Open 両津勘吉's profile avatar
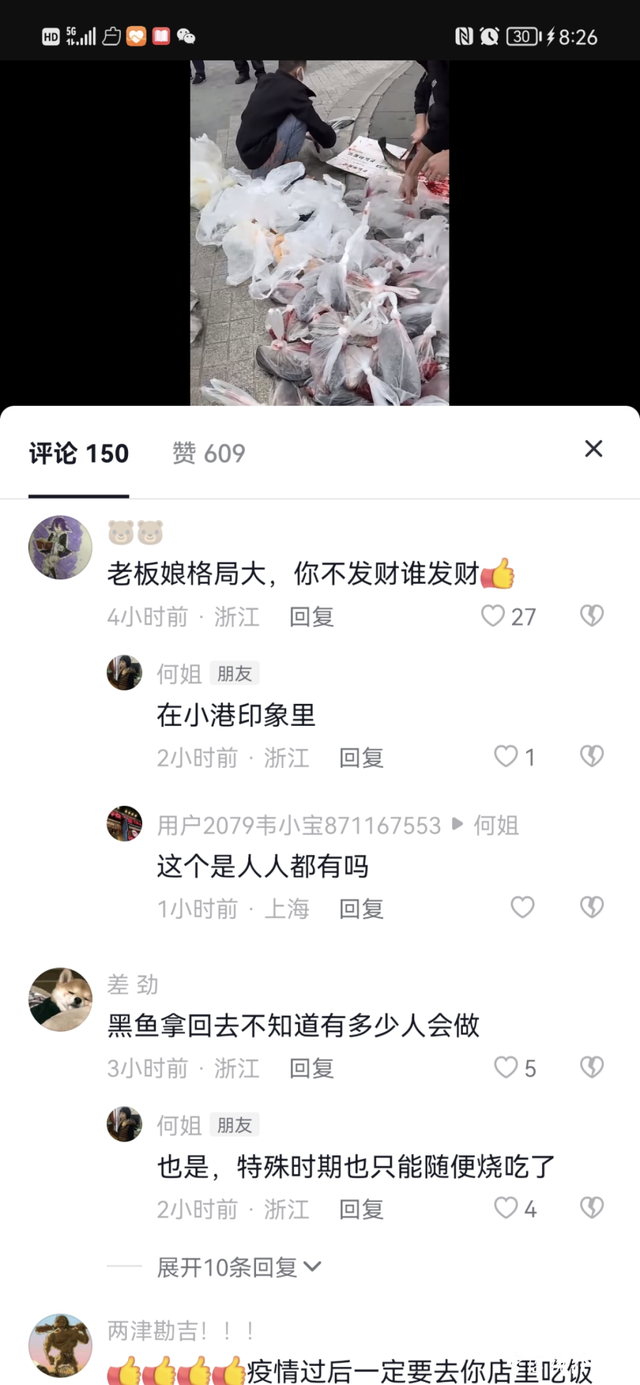 point(60,1345)
